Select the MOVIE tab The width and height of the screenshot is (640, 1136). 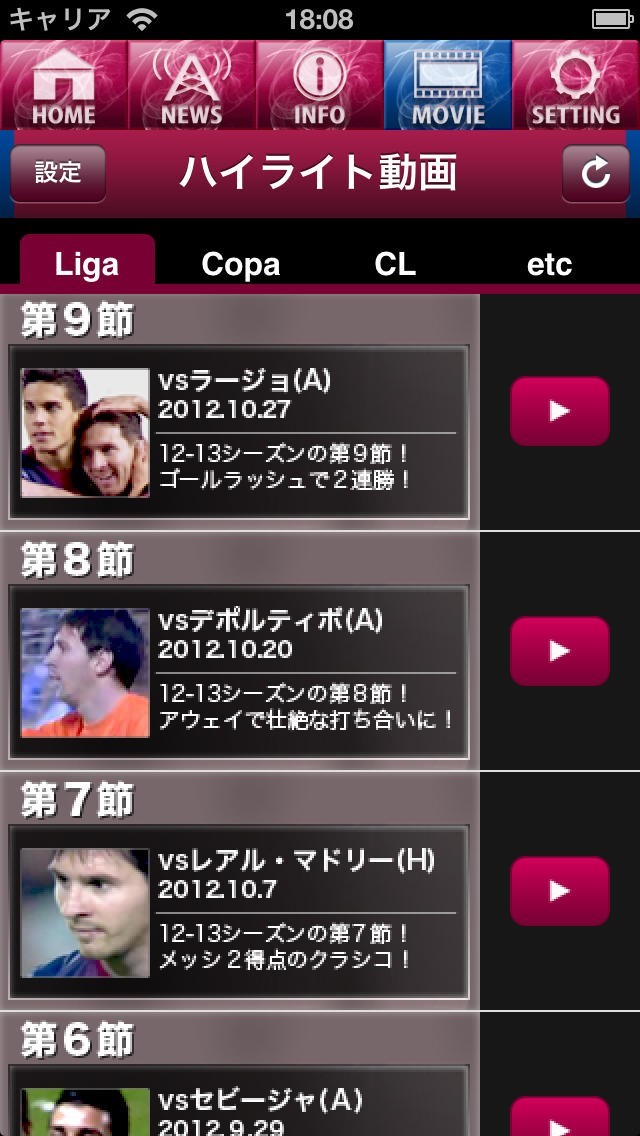tap(448, 85)
